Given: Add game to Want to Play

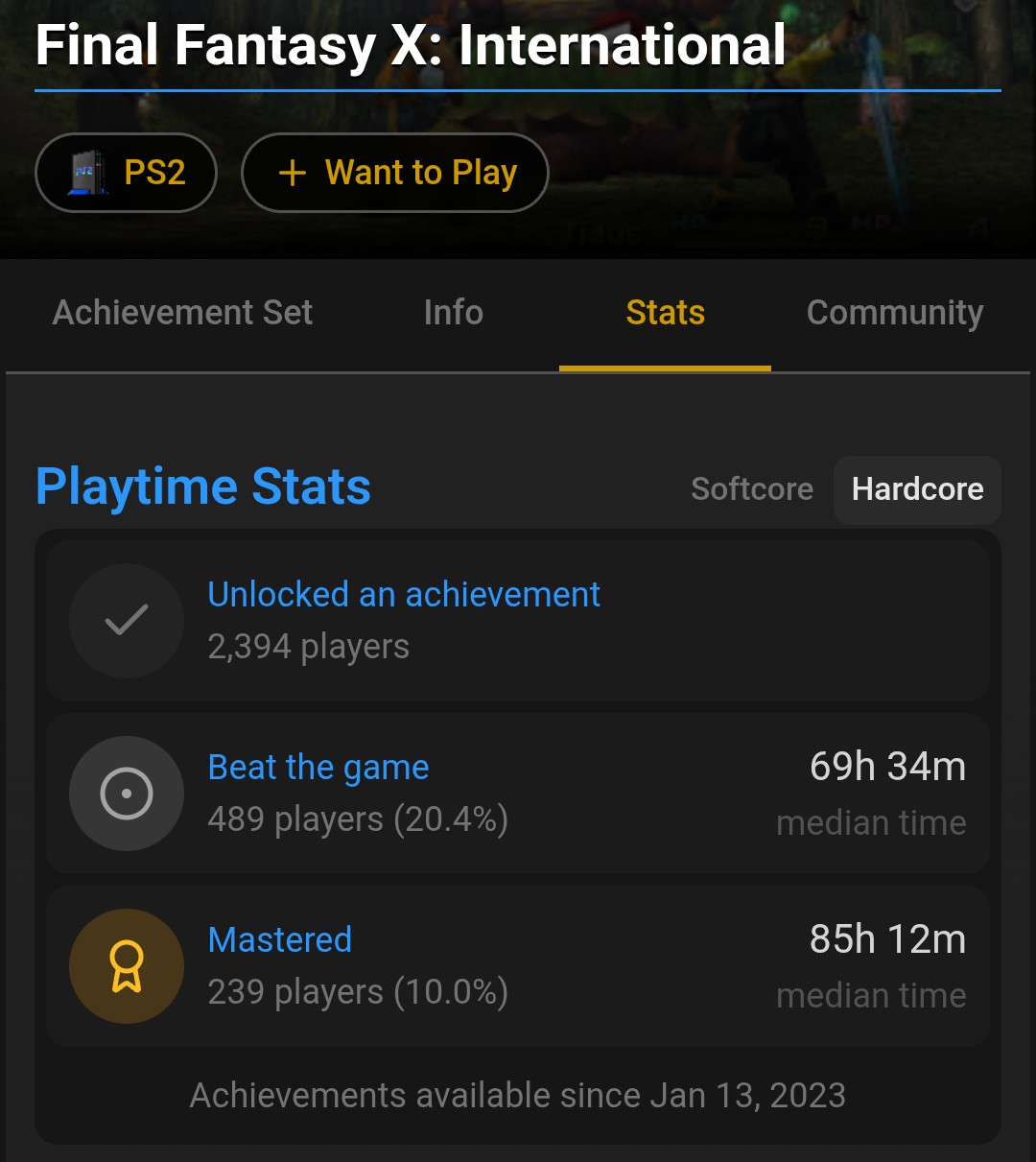Looking at the screenshot, I should coord(395,173).
